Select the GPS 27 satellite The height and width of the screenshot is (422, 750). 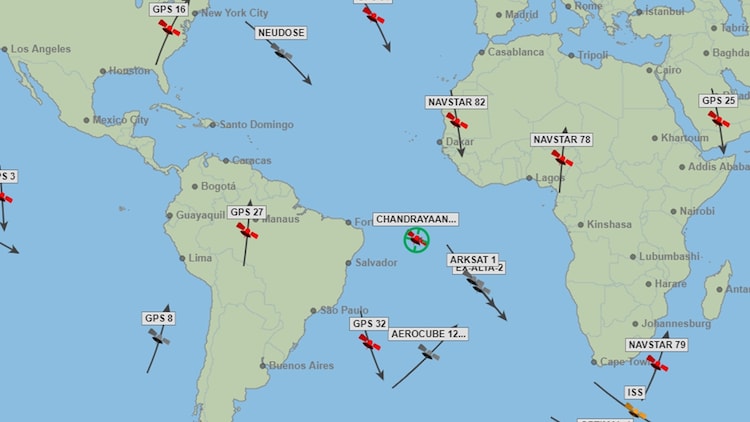(x=247, y=231)
